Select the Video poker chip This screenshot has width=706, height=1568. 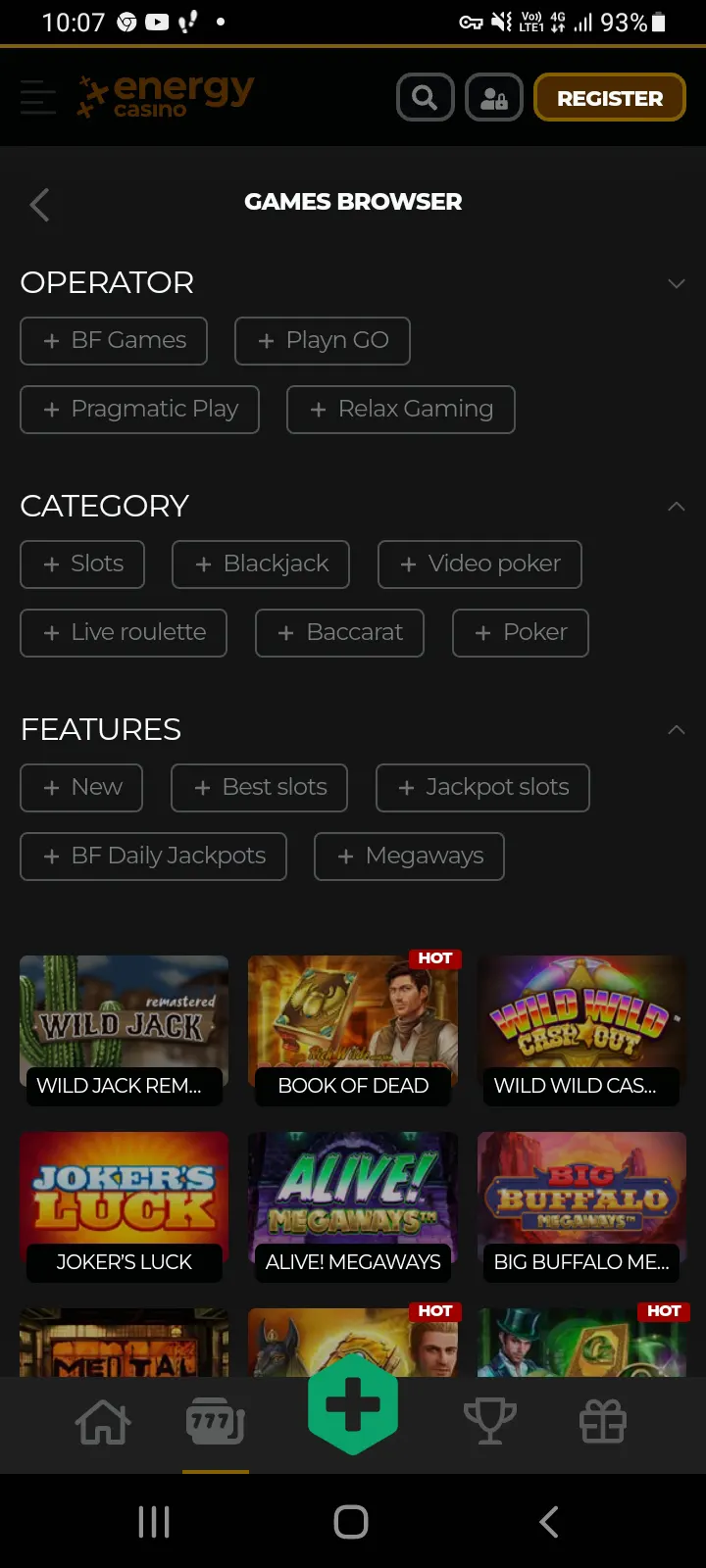[x=479, y=563]
